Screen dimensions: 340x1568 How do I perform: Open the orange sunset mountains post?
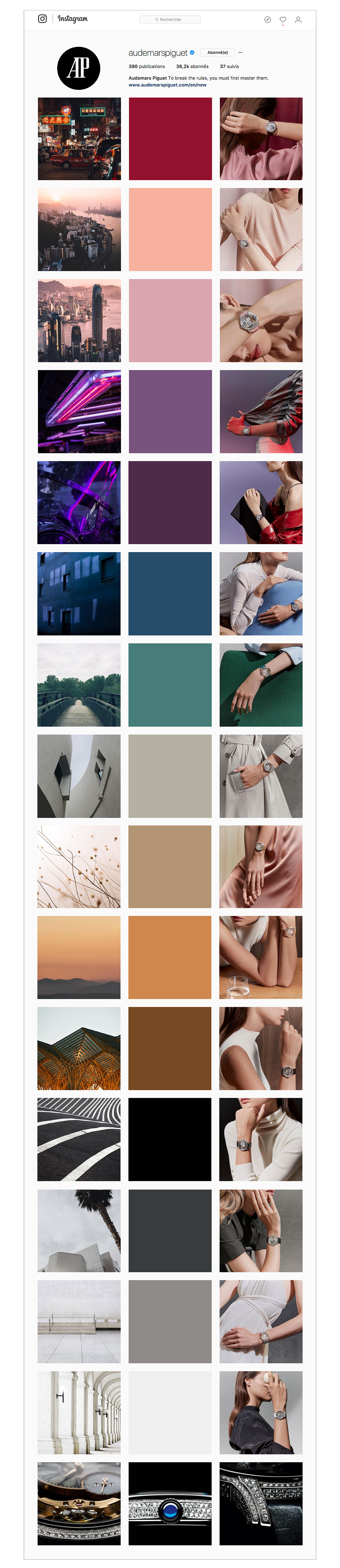[x=79, y=958]
